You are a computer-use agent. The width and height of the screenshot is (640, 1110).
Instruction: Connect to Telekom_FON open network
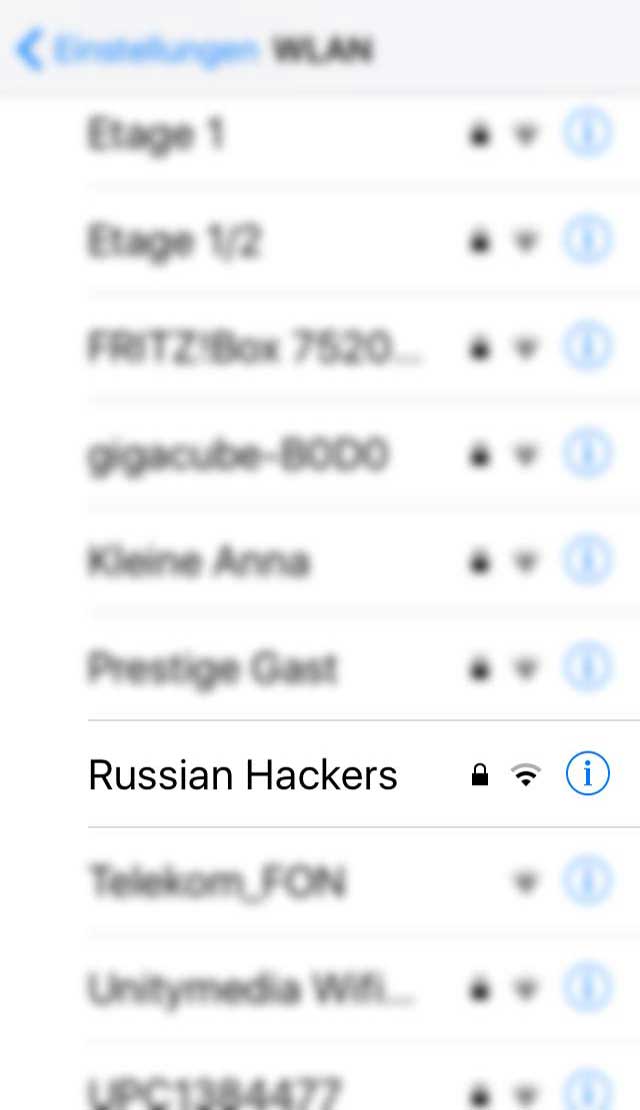click(218, 882)
